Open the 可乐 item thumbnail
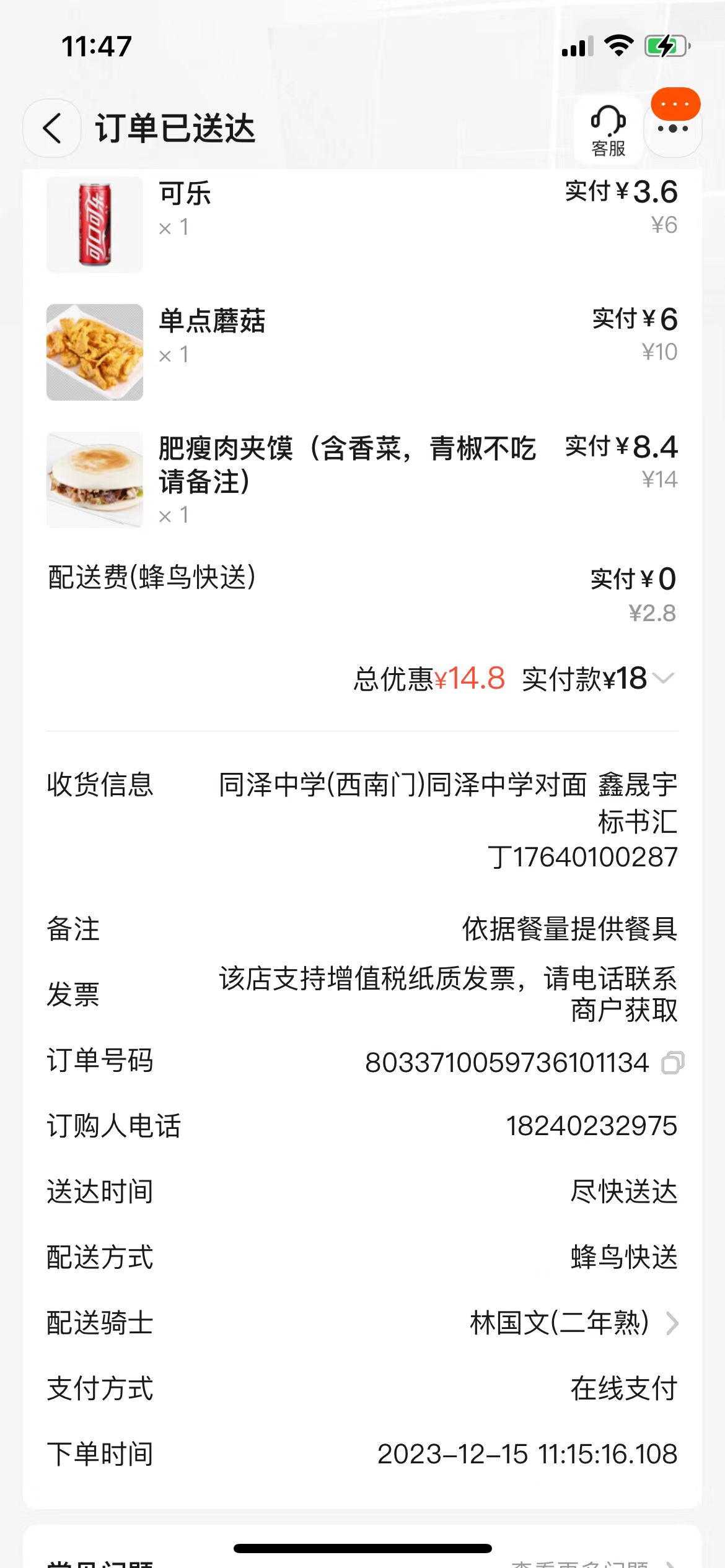Image resolution: width=725 pixels, height=1568 pixels. [95, 224]
